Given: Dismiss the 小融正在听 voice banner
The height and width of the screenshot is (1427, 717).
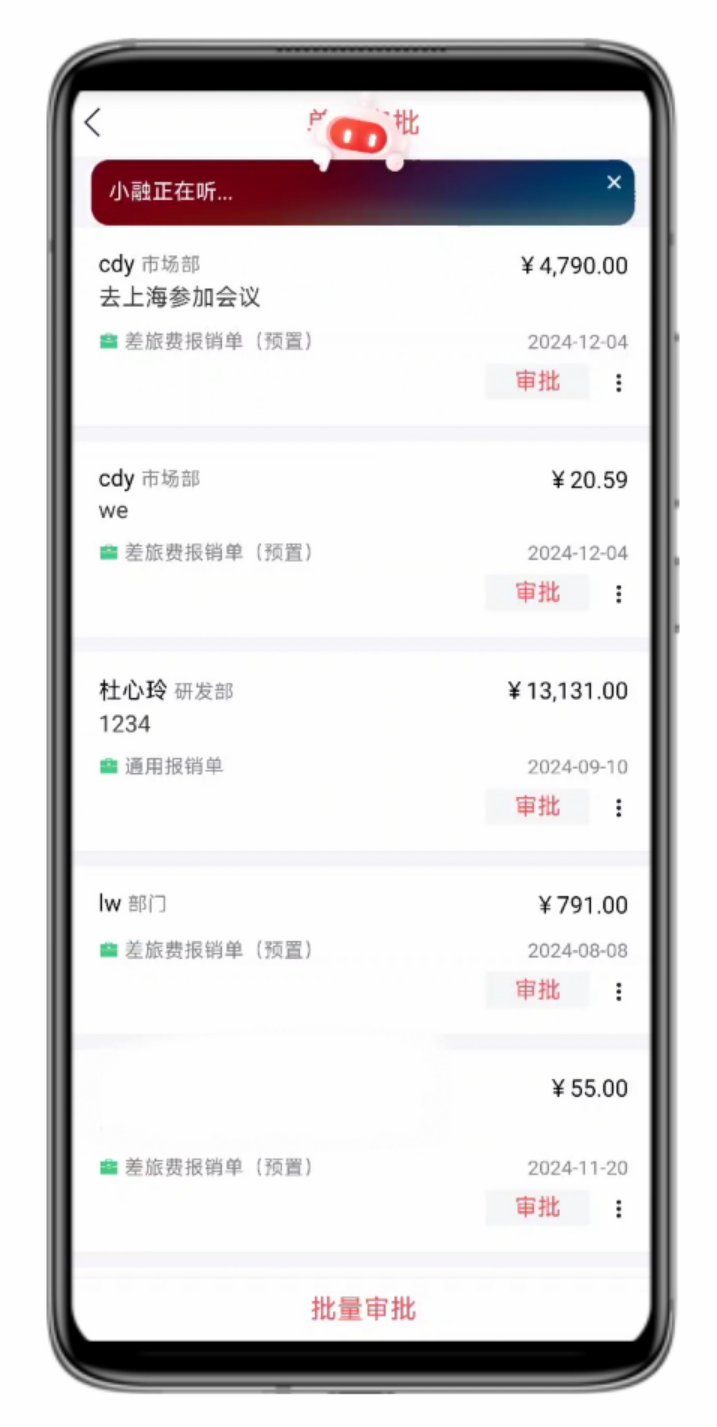Looking at the screenshot, I should click(x=614, y=182).
